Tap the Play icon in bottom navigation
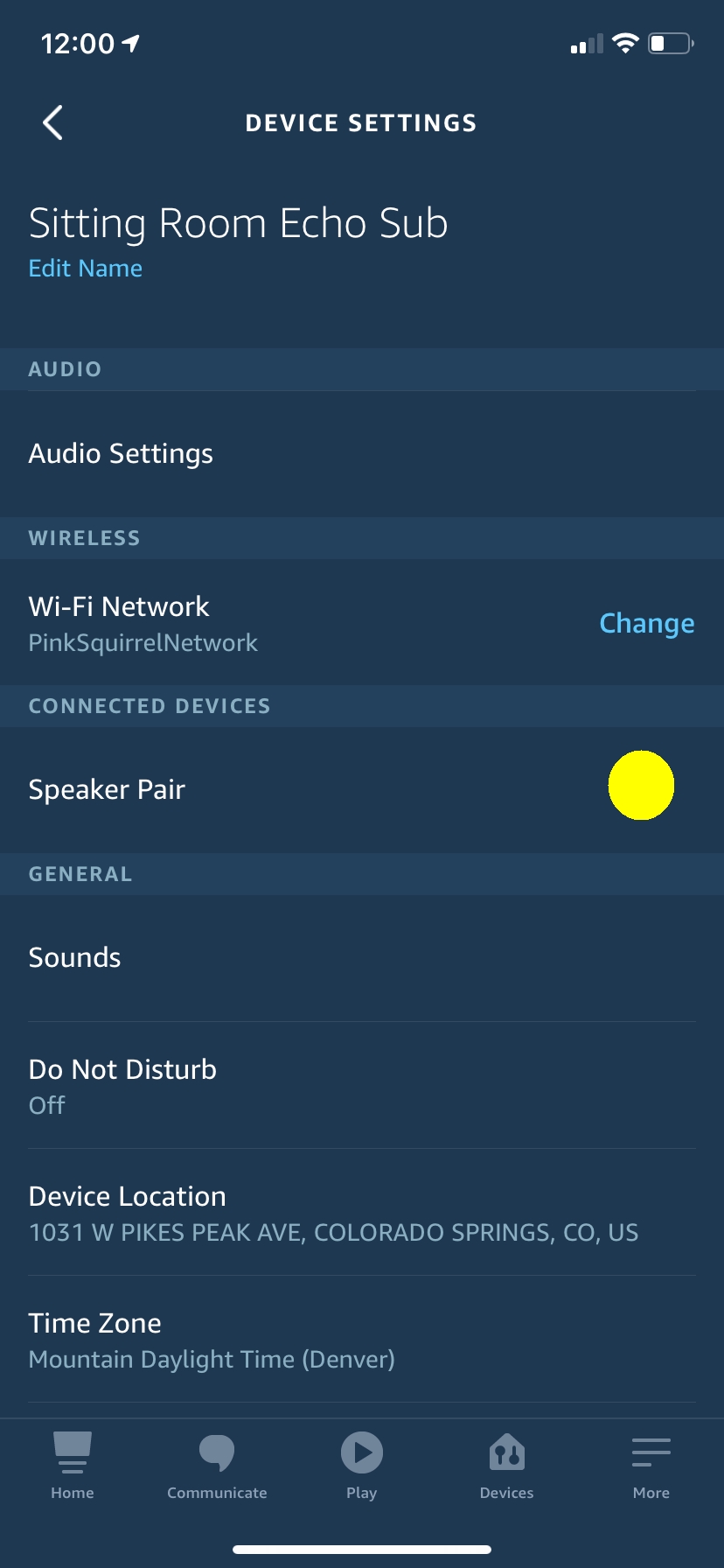Viewport: 724px width, 1568px height. pos(362,1451)
